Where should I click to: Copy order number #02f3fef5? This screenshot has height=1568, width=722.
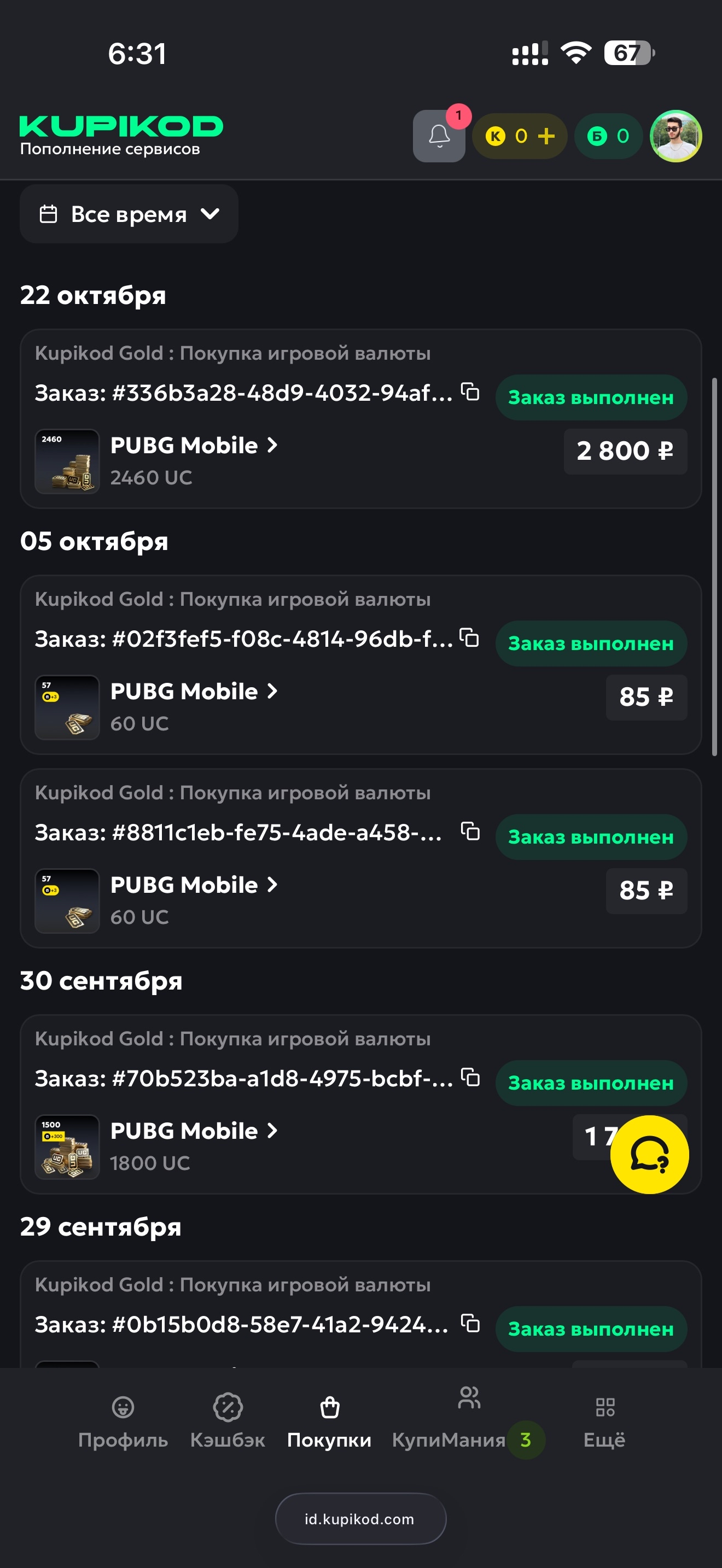point(469,637)
